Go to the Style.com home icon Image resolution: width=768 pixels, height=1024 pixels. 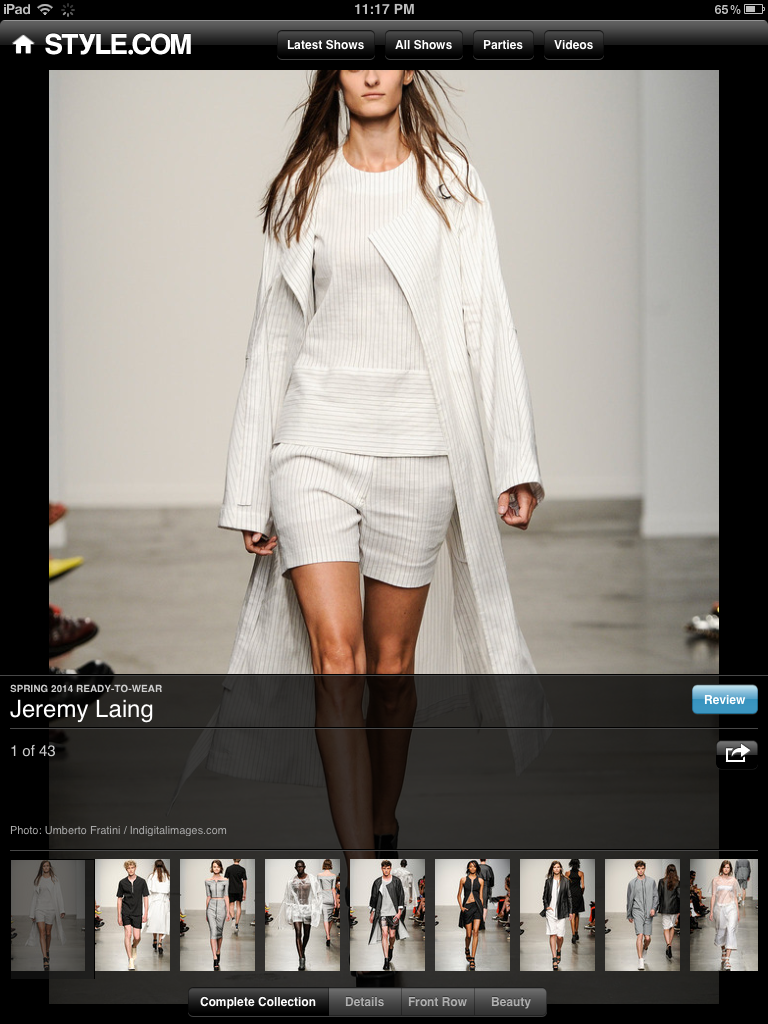click(x=23, y=45)
